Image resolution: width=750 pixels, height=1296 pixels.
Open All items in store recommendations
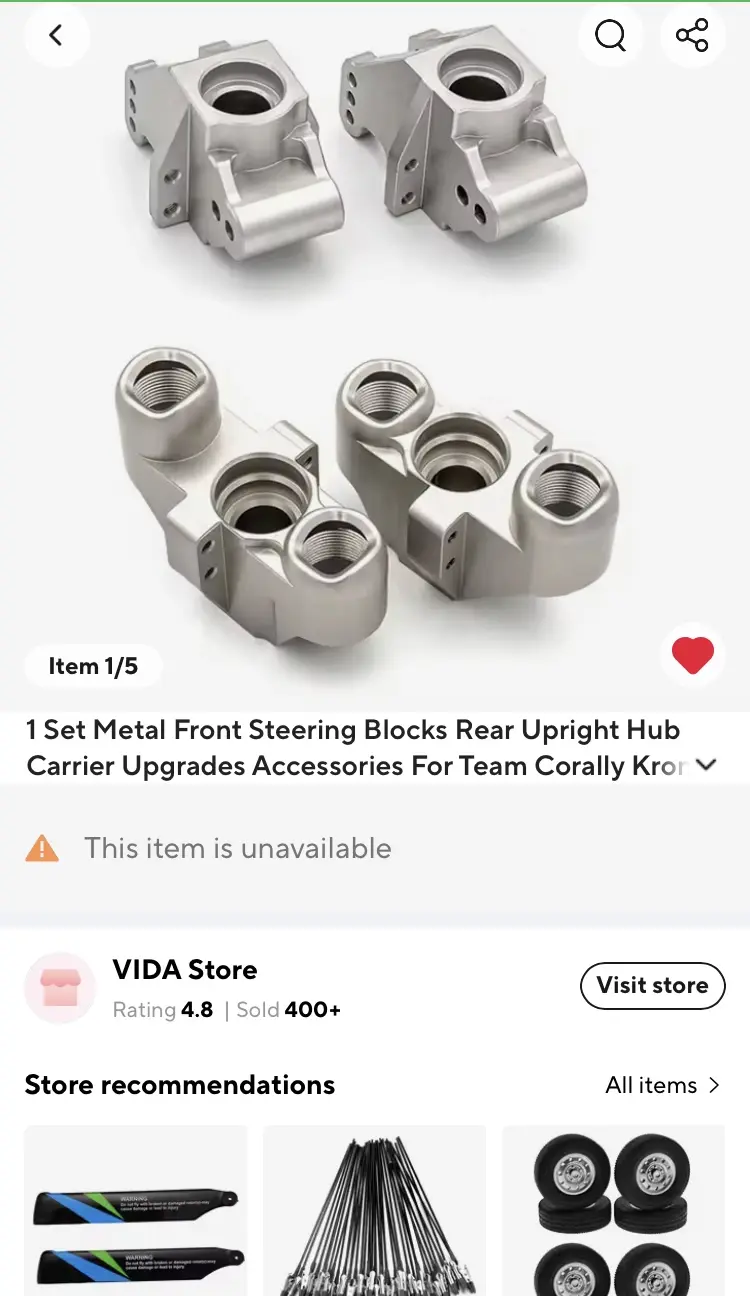click(x=663, y=1085)
